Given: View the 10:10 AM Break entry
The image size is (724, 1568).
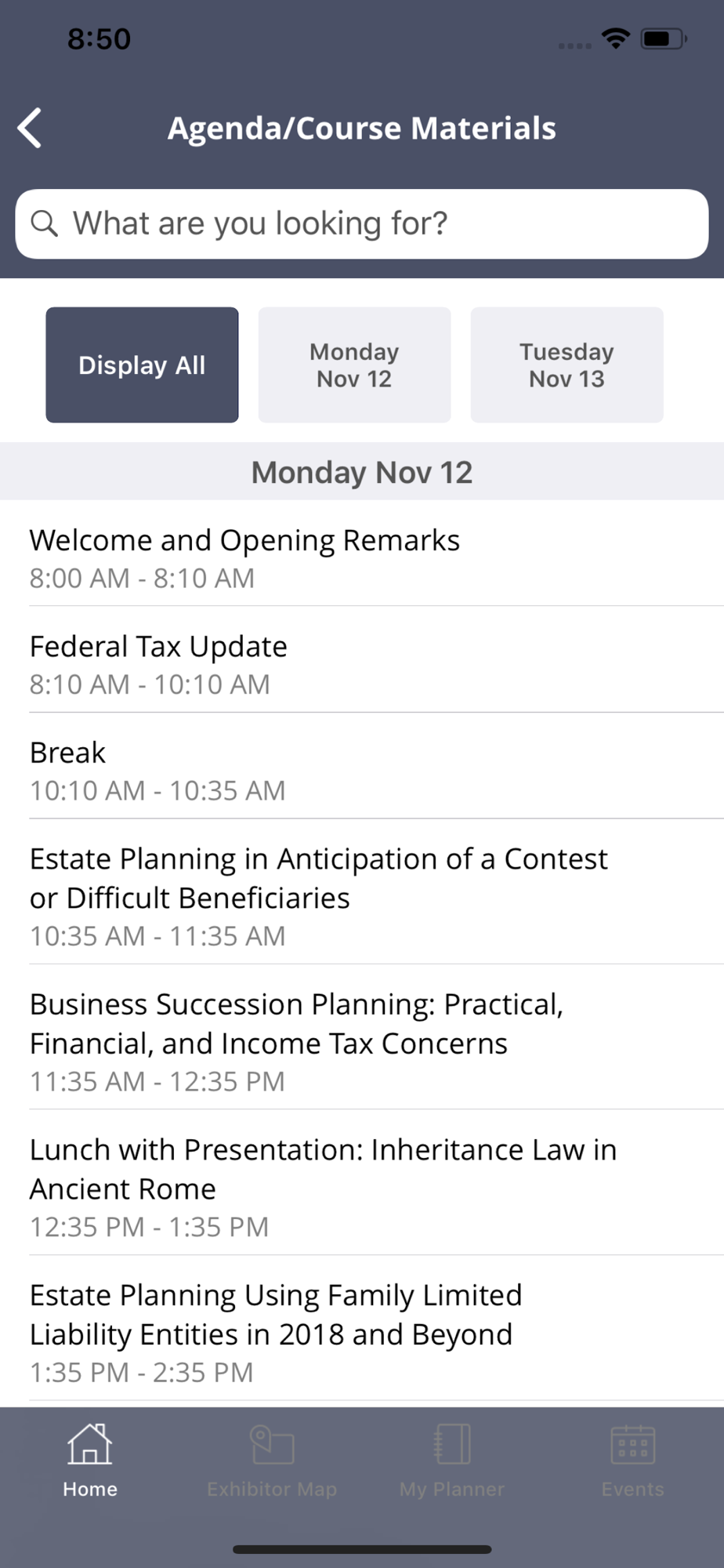Looking at the screenshot, I should (362, 766).
